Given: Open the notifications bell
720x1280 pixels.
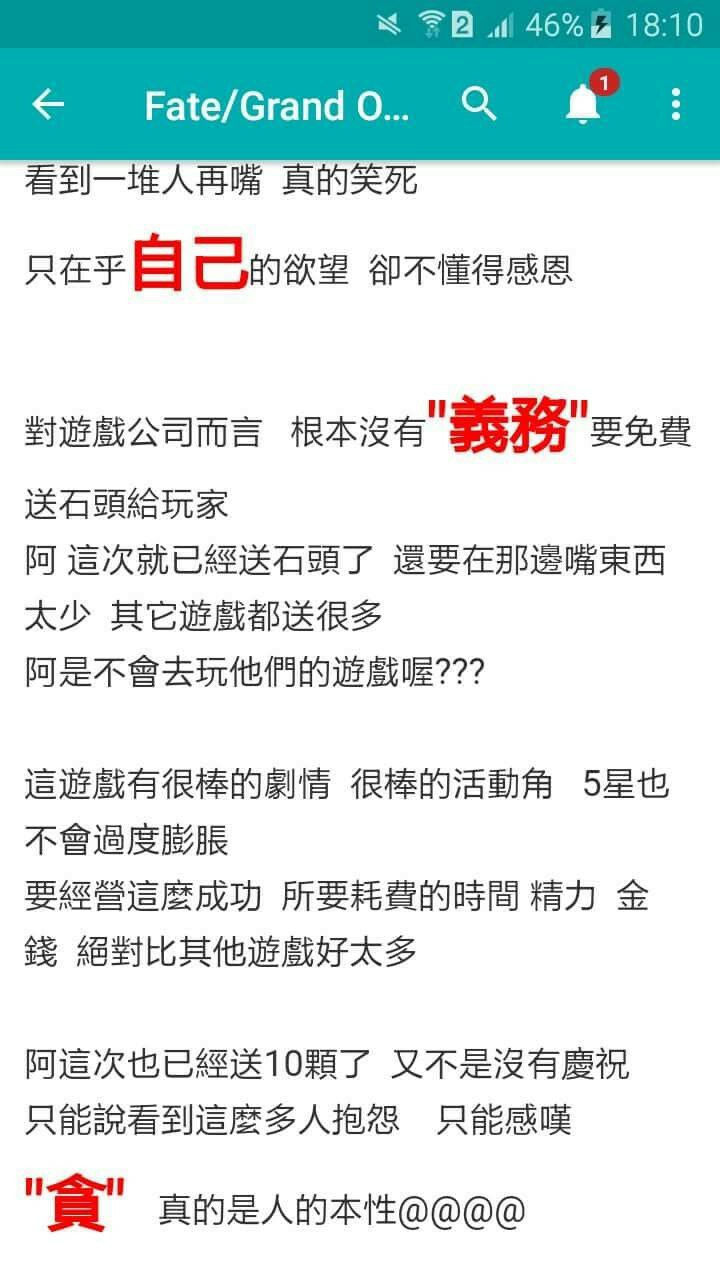Looking at the screenshot, I should (583, 104).
